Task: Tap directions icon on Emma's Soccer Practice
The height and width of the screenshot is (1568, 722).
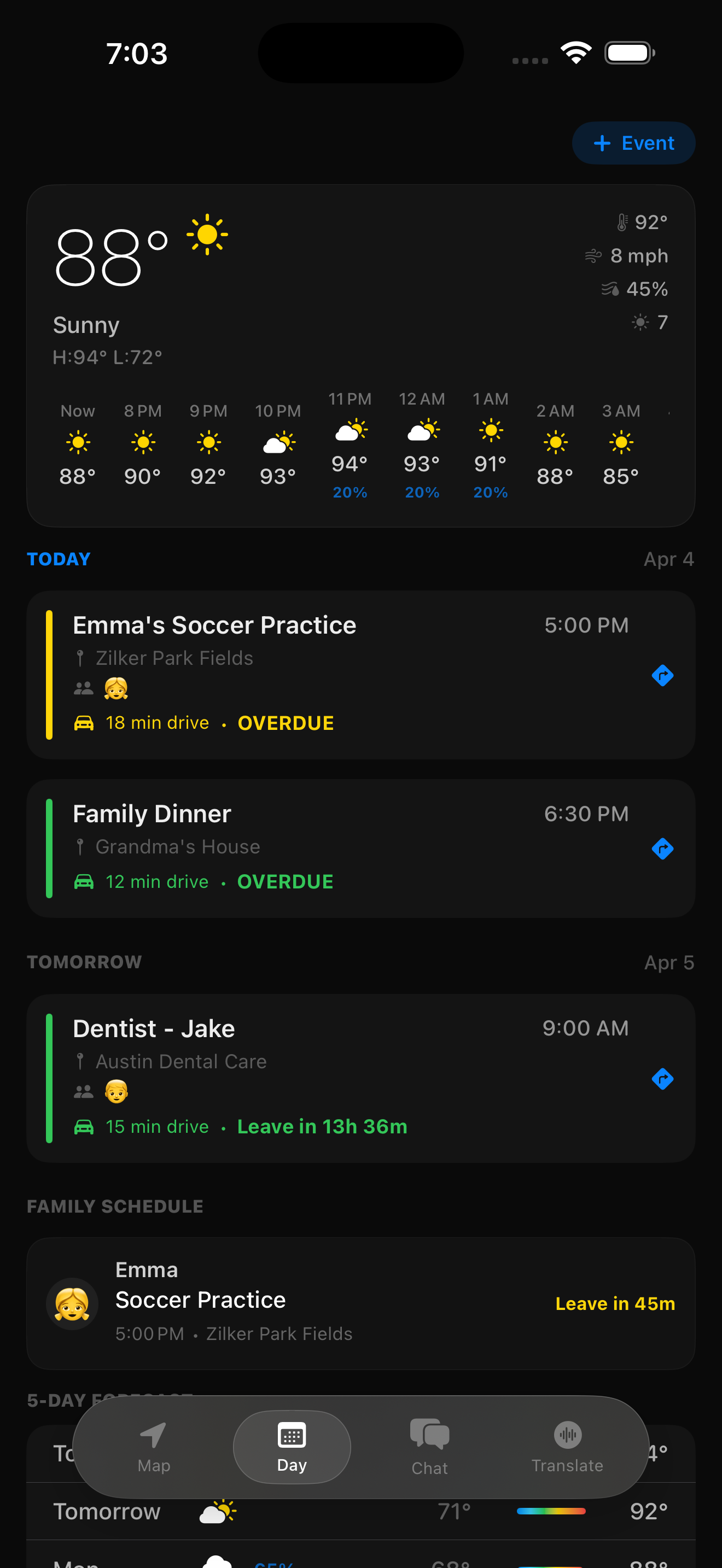Action: (663, 676)
